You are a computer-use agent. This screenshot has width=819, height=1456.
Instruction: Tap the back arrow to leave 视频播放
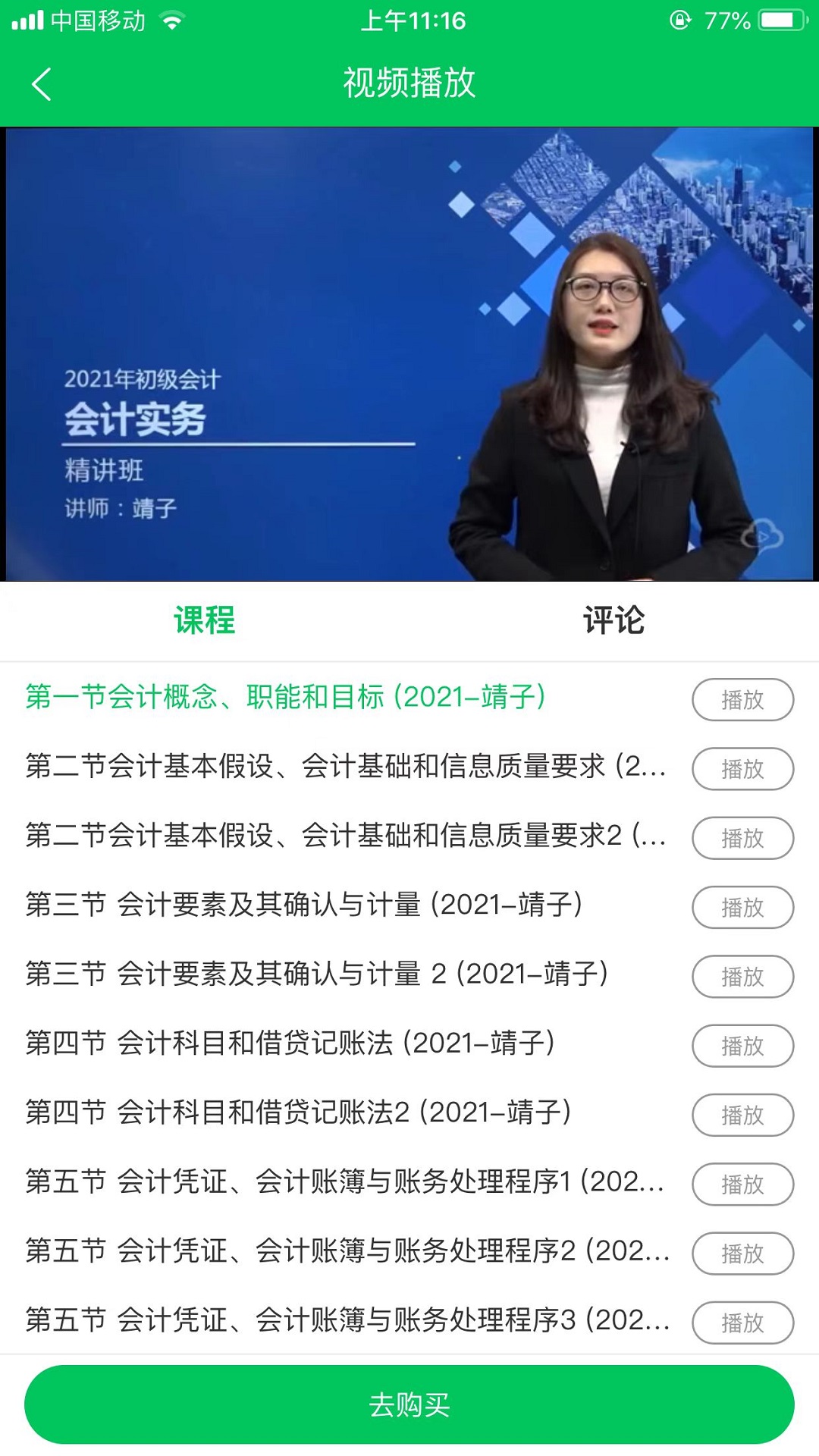(x=42, y=83)
